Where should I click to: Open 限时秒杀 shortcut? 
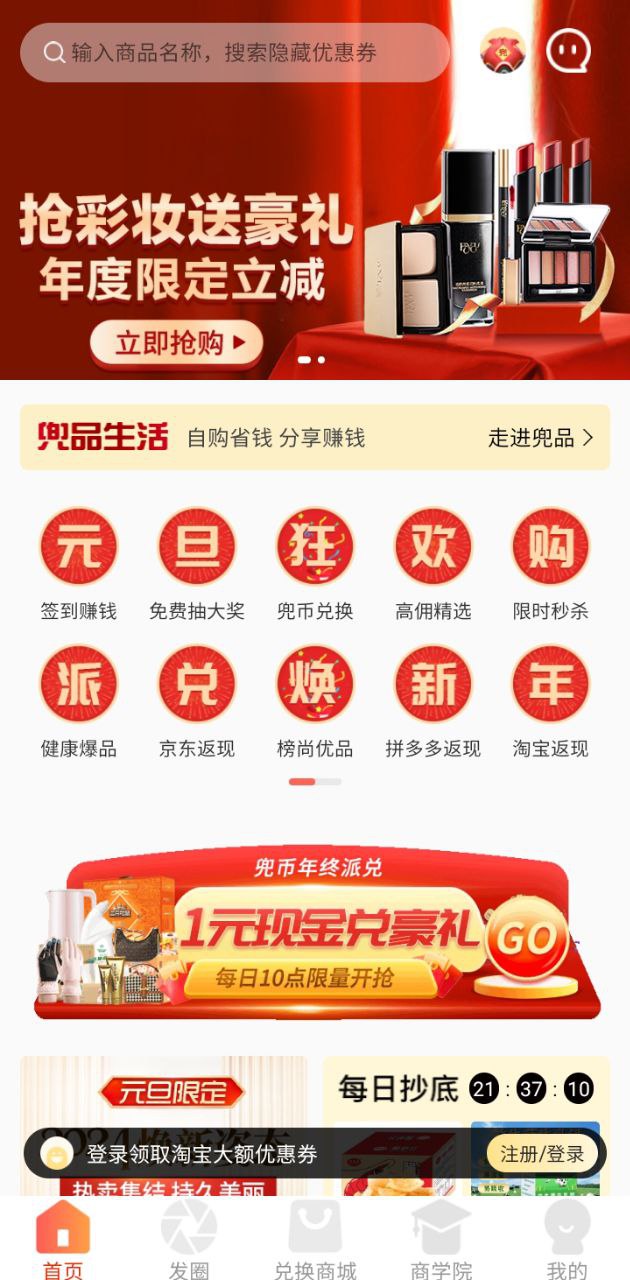click(551, 565)
